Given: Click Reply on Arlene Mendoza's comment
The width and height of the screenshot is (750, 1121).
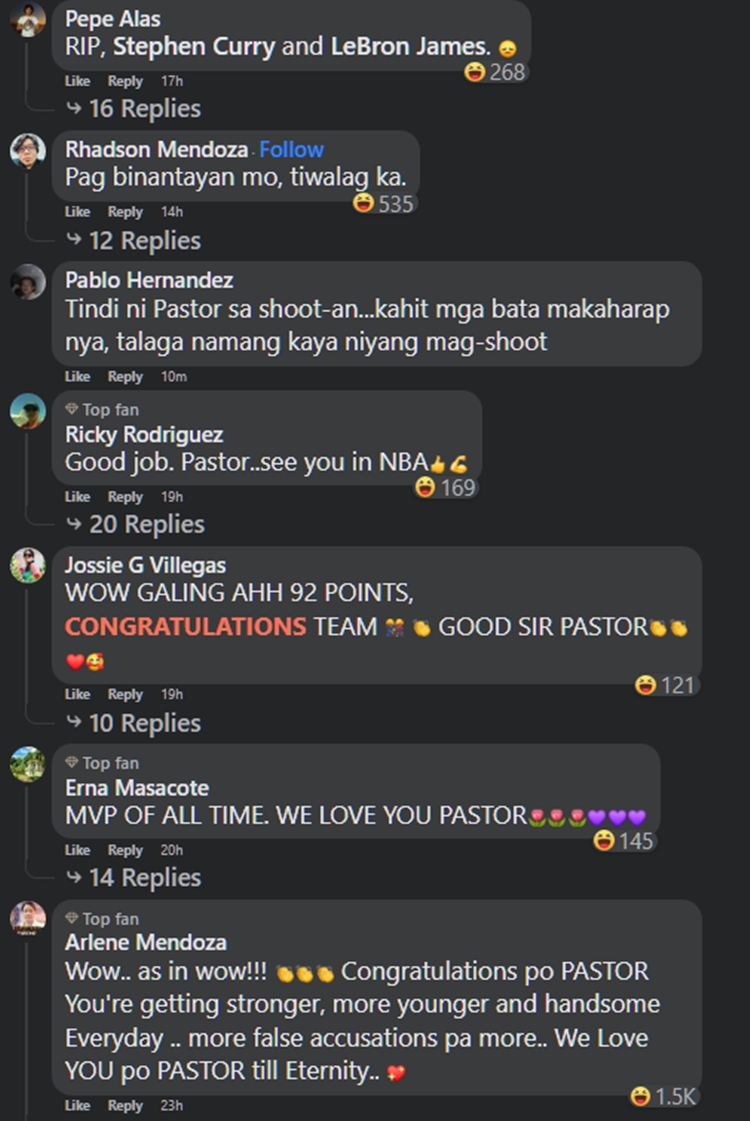Looking at the screenshot, I should [x=125, y=1106].
